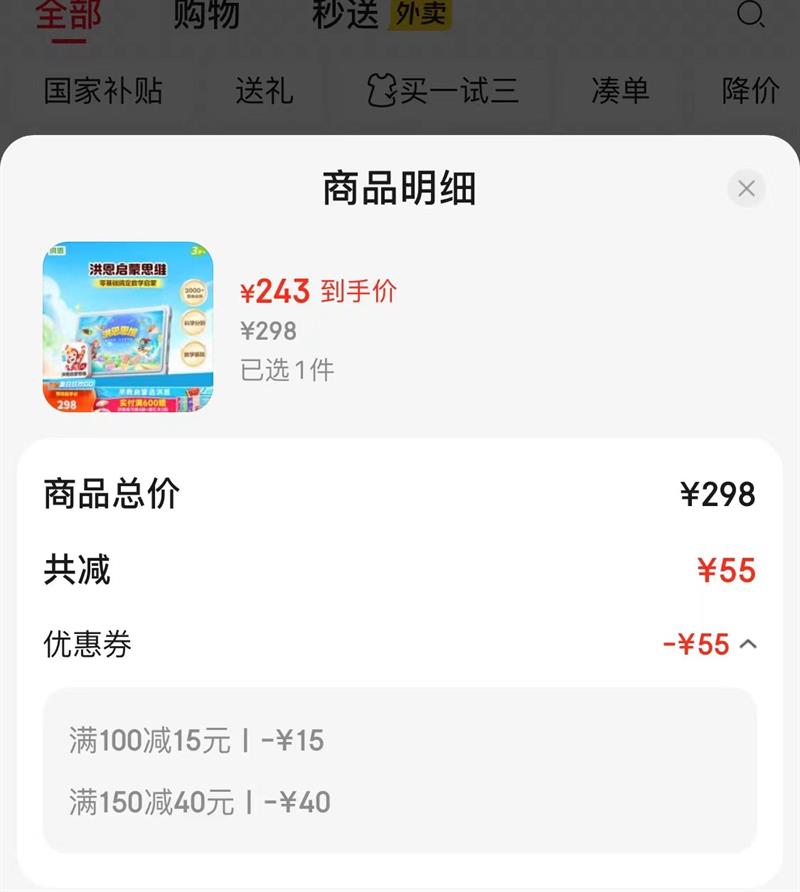
Task: Open the 洪恩启蒙思维 product thumbnail
Action: (128, 326)
